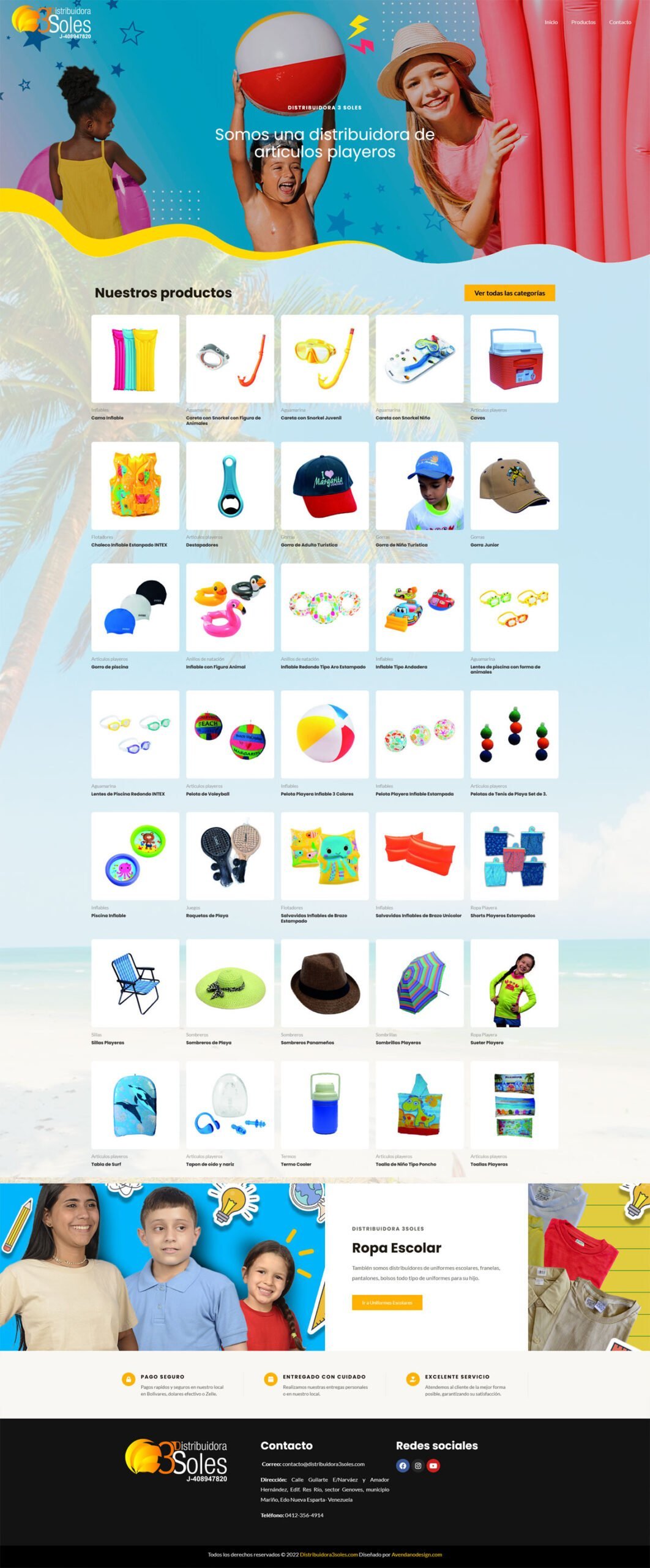This screenshot has height=1568, width=650.
Task: Open the Raquetas de Playa product
Action: click(230, 856)
